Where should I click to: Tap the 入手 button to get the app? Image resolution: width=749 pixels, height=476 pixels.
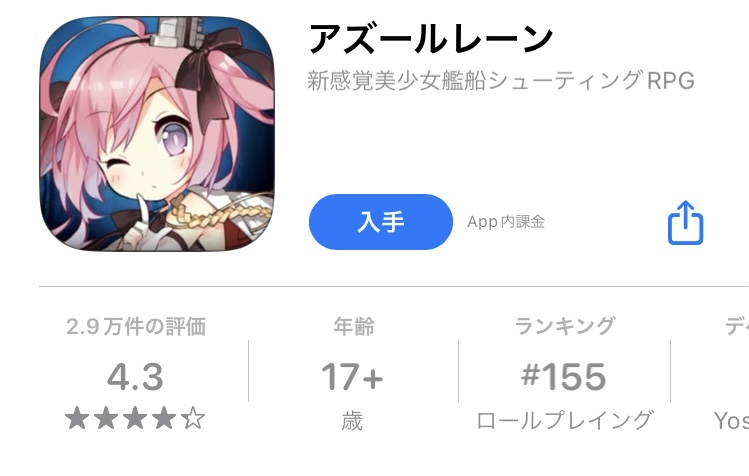[381, 222]
